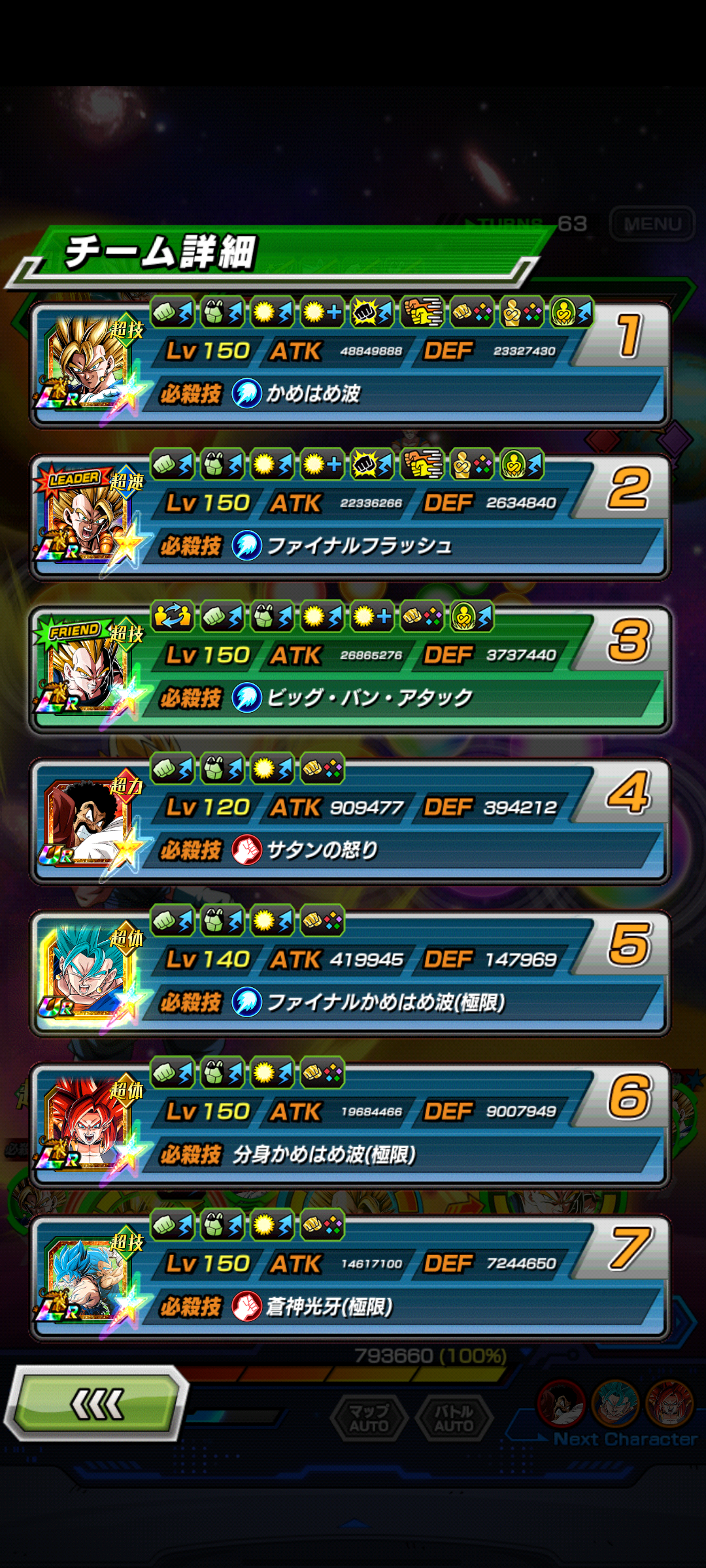Open character 6 with 分身かめはめ波(極限)
This screenshot has height=1568, width=706.
click(350, 1125)
